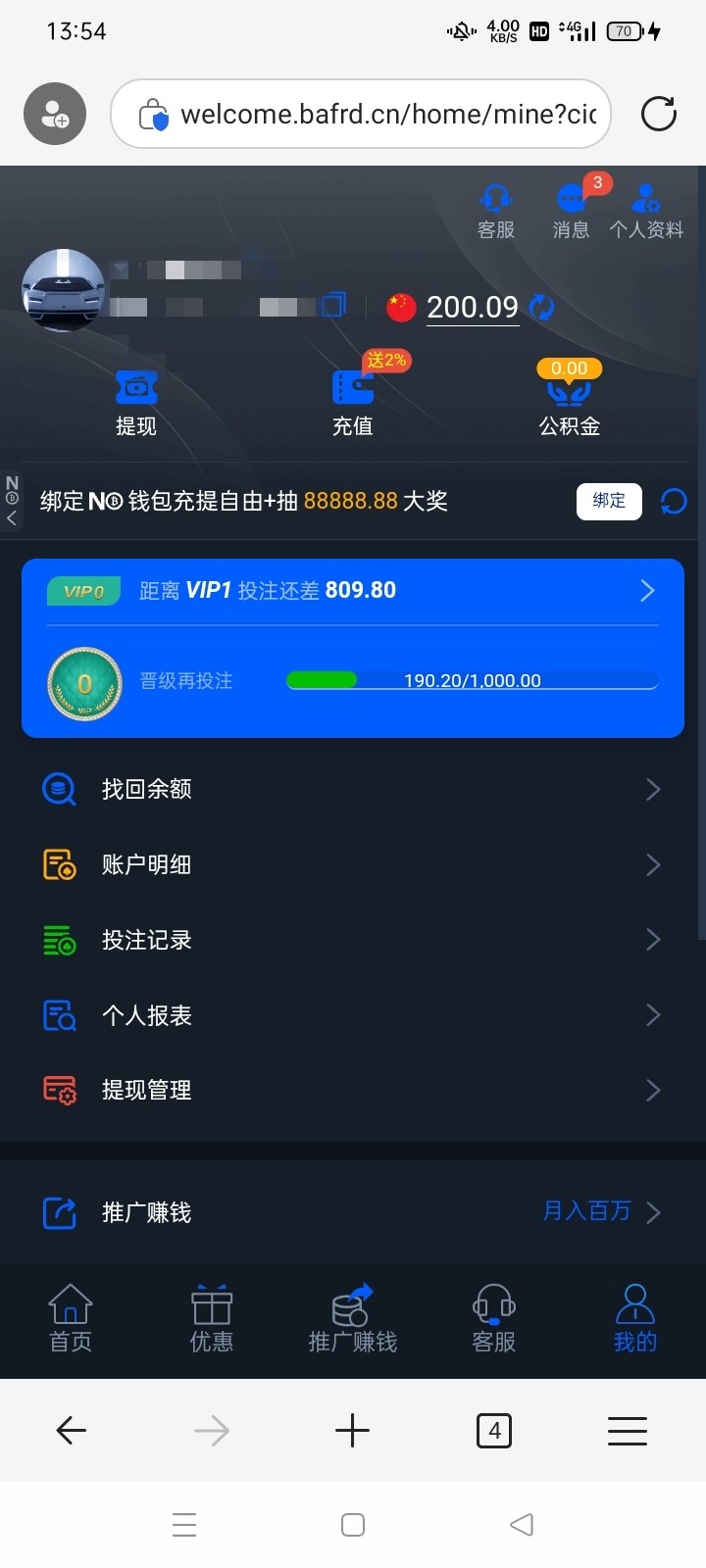
Task: Open 投注记录 betting records
Action: (x=353, y=940)
